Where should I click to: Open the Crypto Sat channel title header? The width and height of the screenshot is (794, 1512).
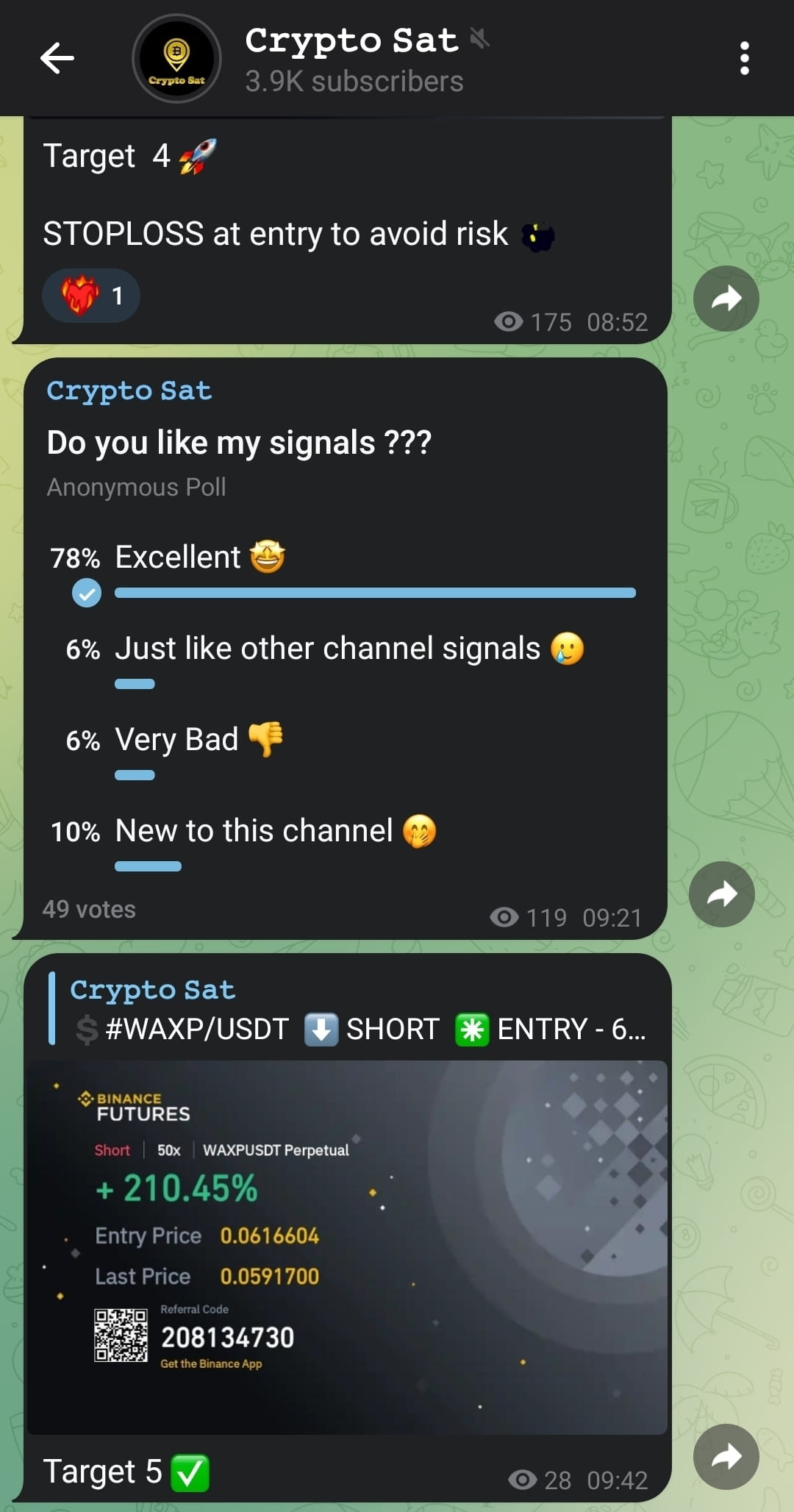(351, 41)
